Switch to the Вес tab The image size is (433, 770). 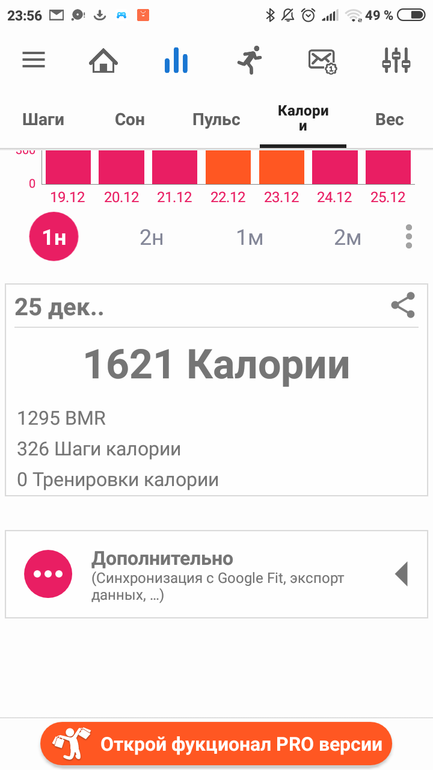390,119
